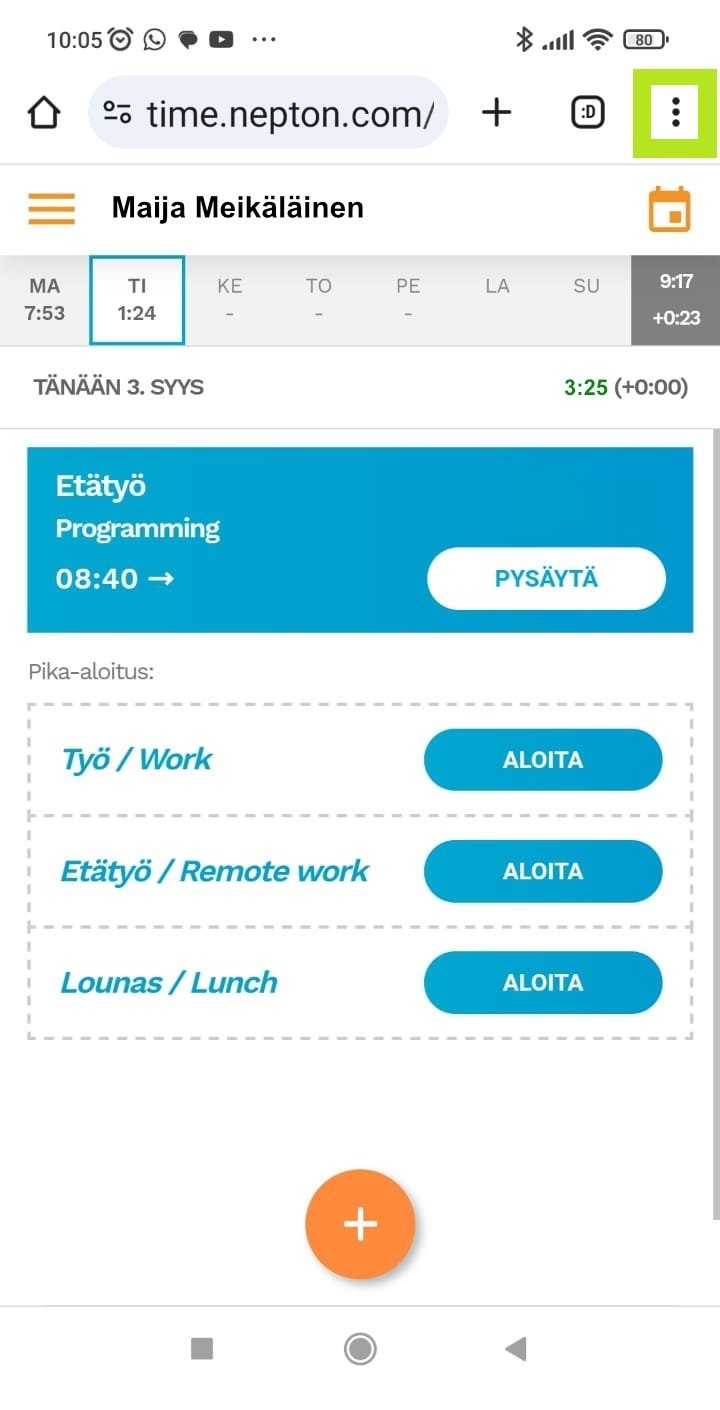Show the open tabs switcher
Screen dimensions: 720x1410
(588, 113)
